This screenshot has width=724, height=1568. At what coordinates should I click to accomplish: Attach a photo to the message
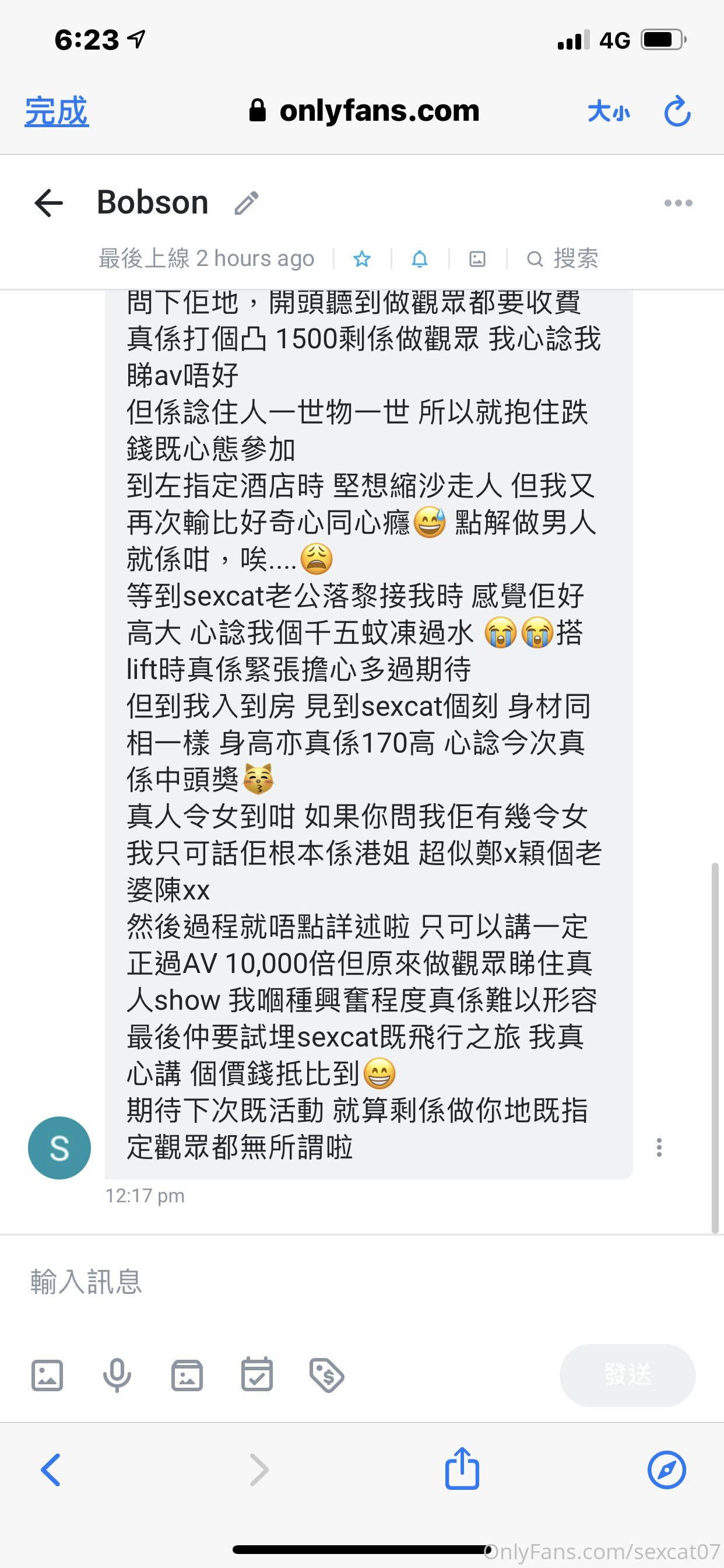tap(47, 1375)
